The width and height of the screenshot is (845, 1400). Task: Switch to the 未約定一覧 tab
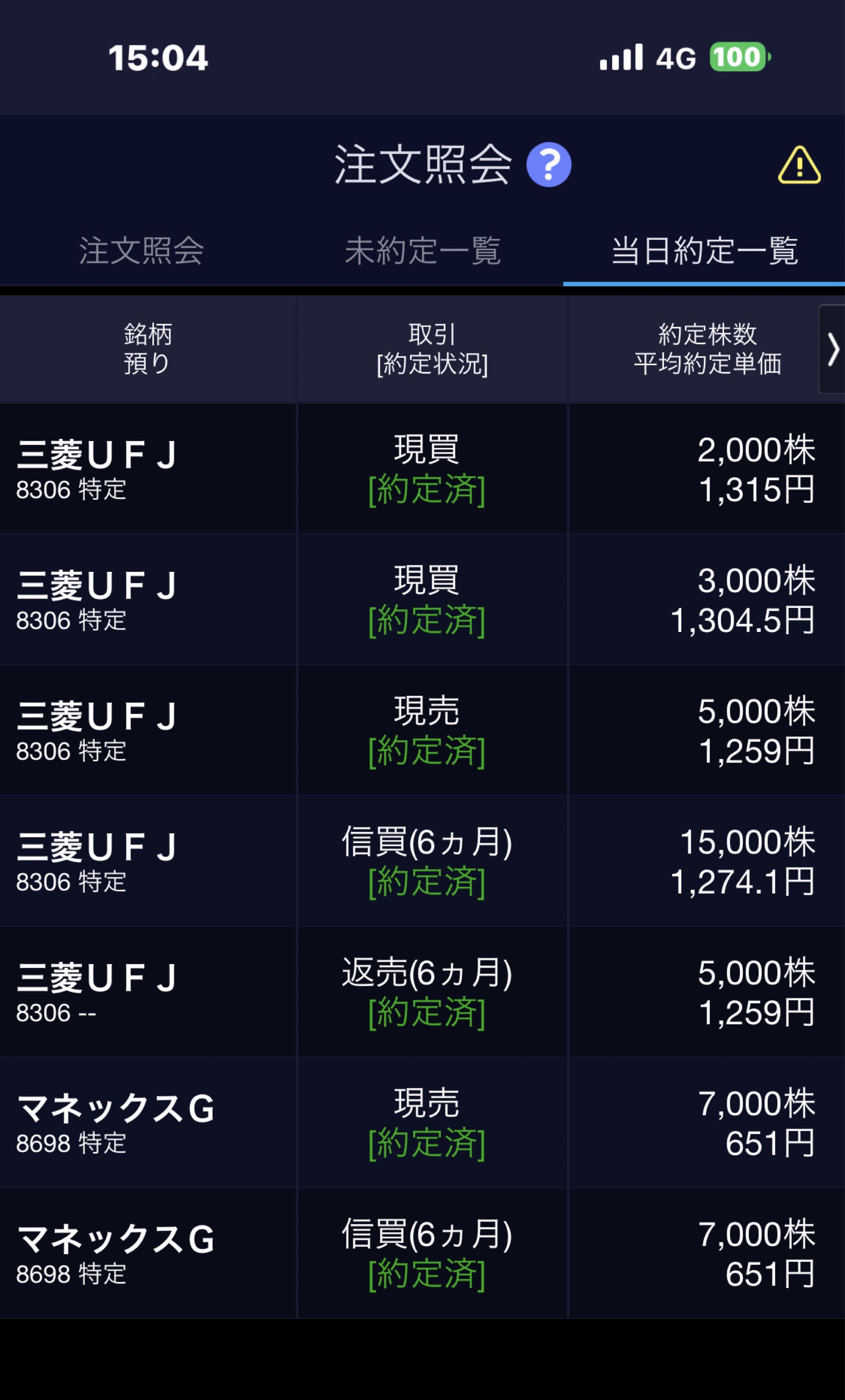point(422,252)
